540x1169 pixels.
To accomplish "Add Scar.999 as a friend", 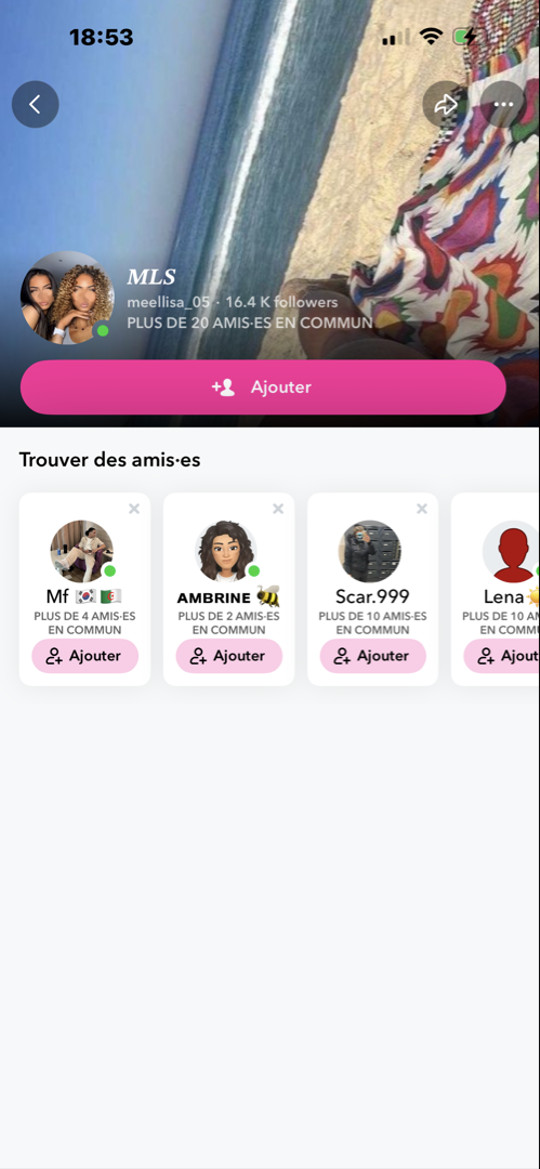I will point(373,656).
